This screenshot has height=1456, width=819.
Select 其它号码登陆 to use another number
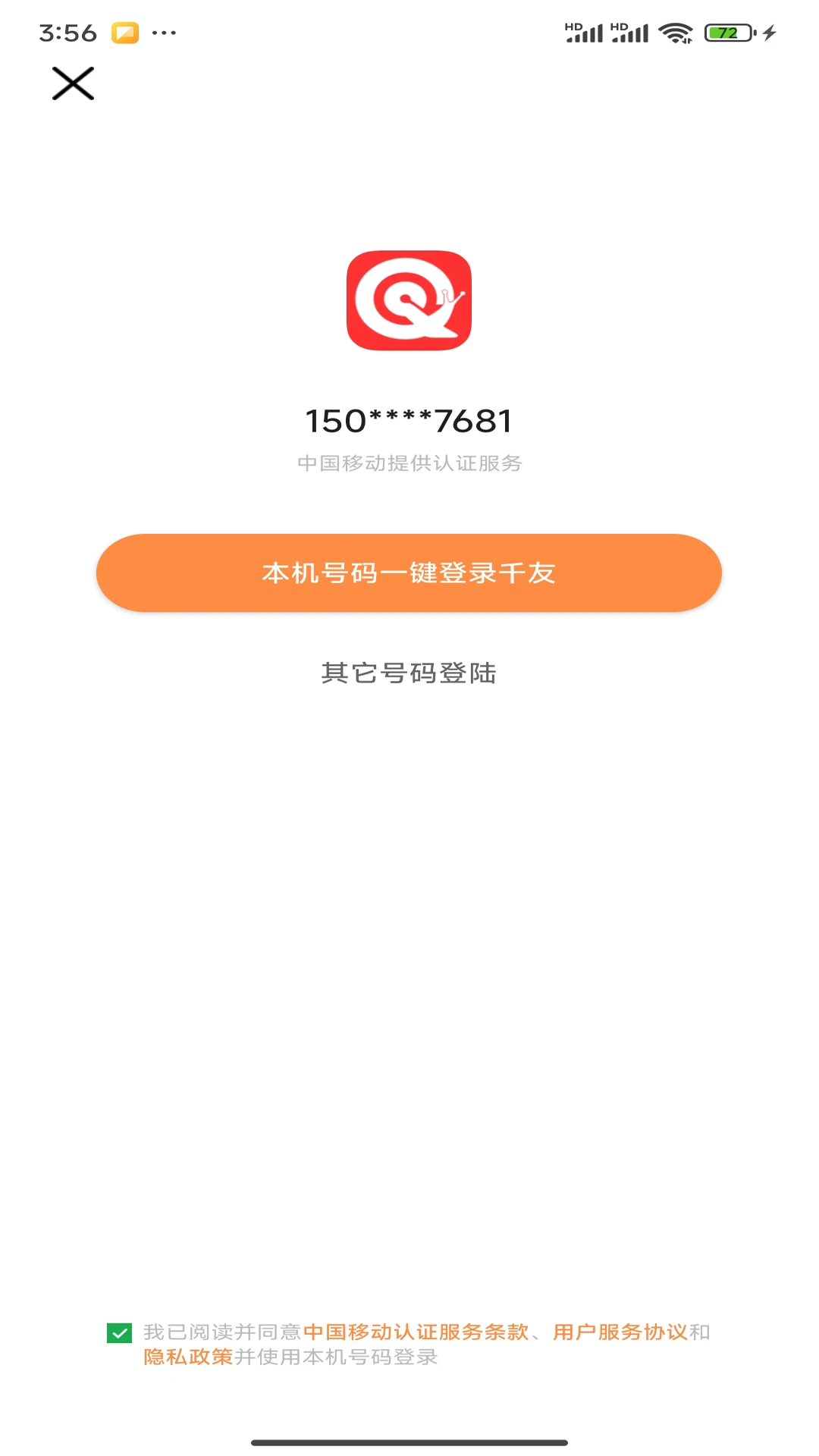[409, 673]
